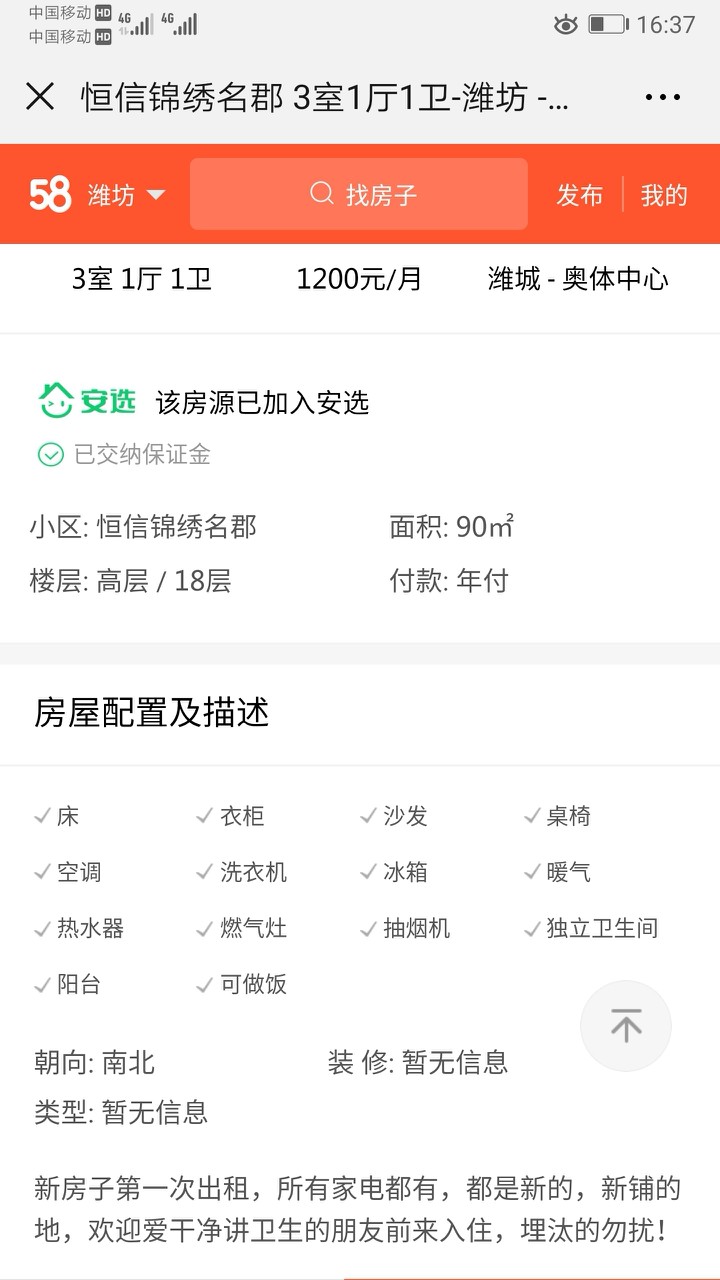Open 发布 to post a listing
Screen dimensions: 720x1280
tap(580, 195)
